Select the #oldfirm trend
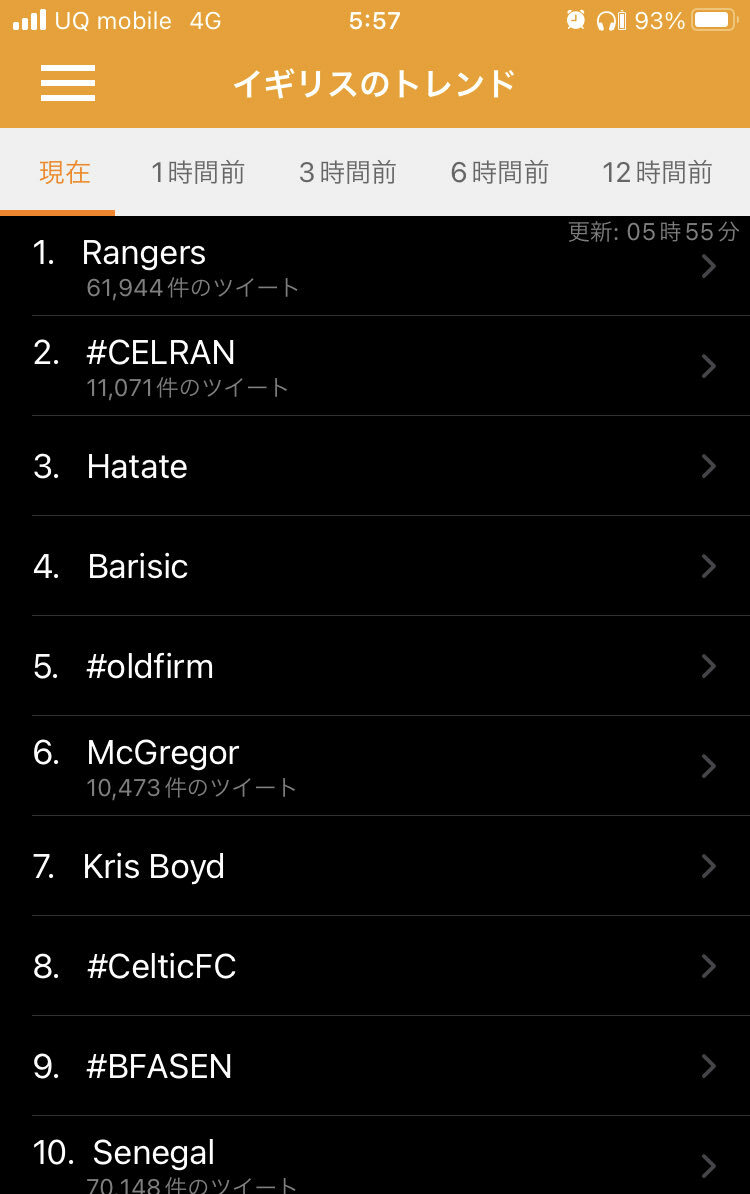 pyautogui.click(x=375, y=666)
